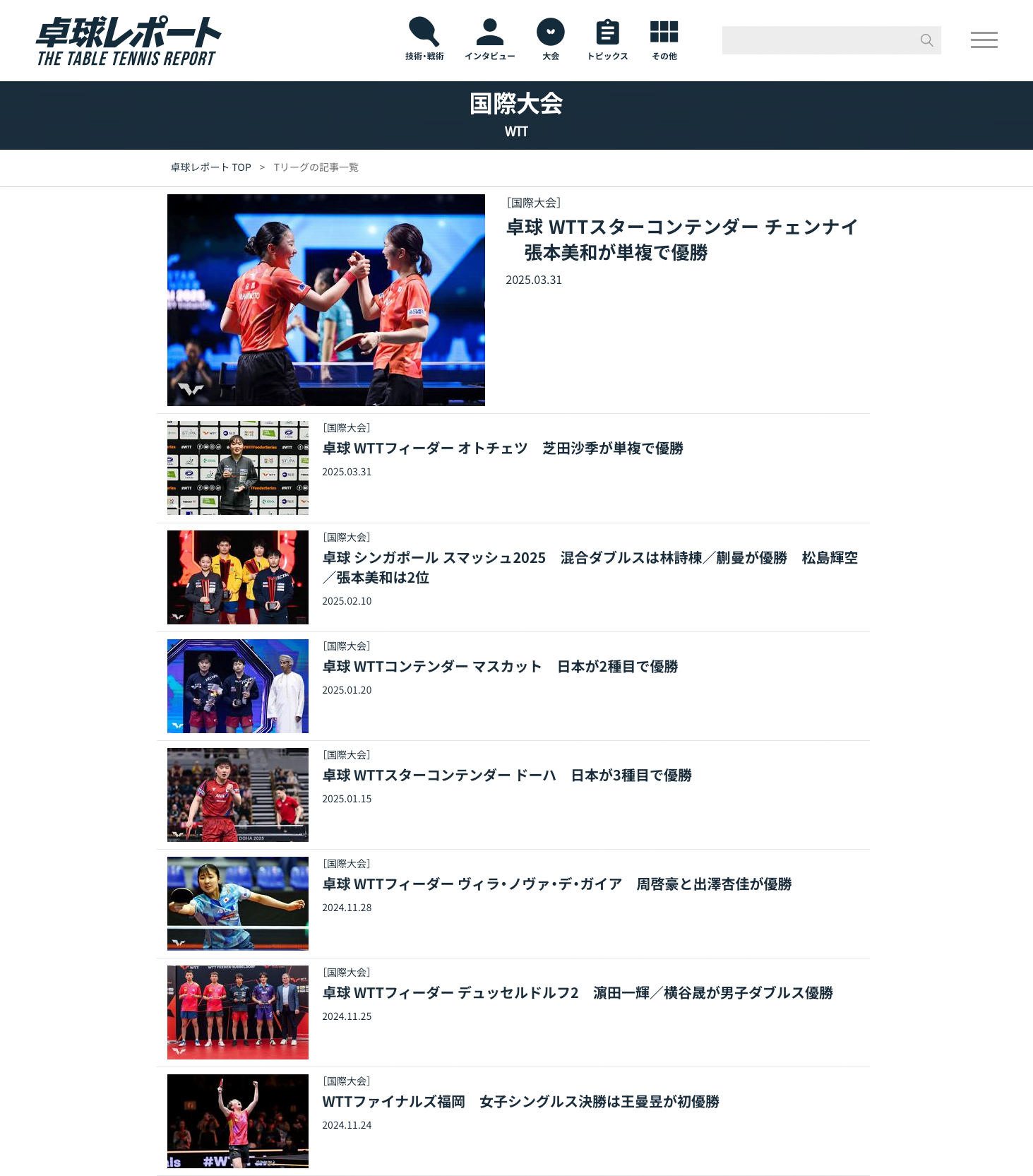Open the インタビュー section
Viewport: 1033px width, 1176px height.
pyautogui.click(x=489, y=40)
